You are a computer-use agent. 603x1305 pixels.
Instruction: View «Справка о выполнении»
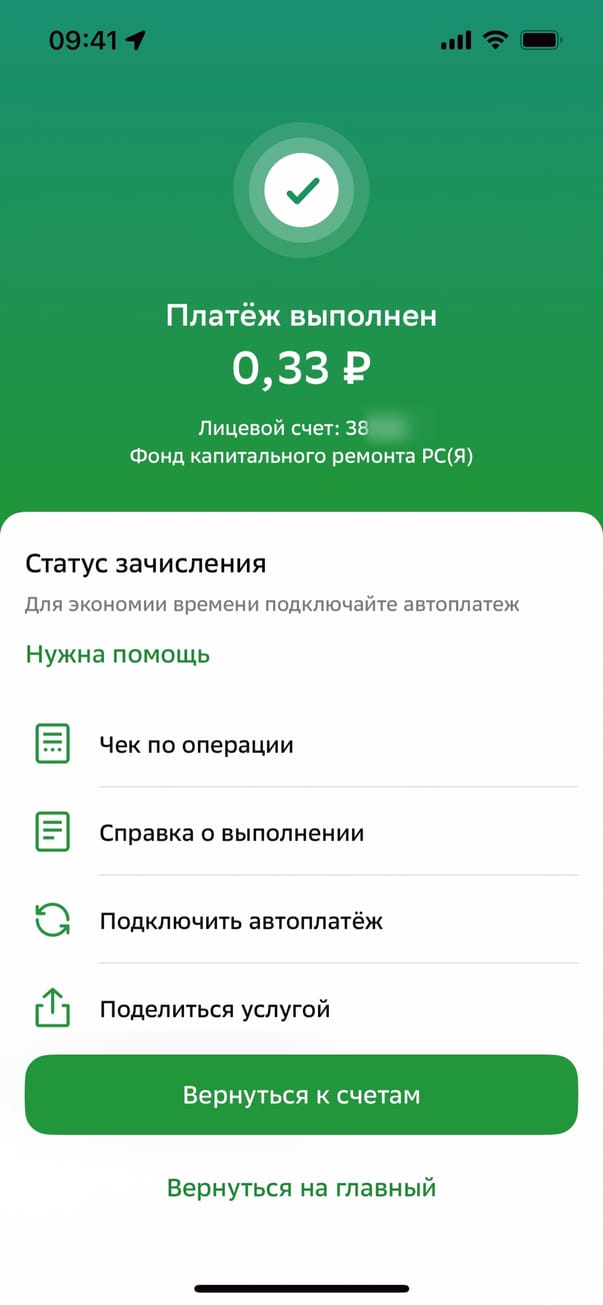(x=231, y=833)
